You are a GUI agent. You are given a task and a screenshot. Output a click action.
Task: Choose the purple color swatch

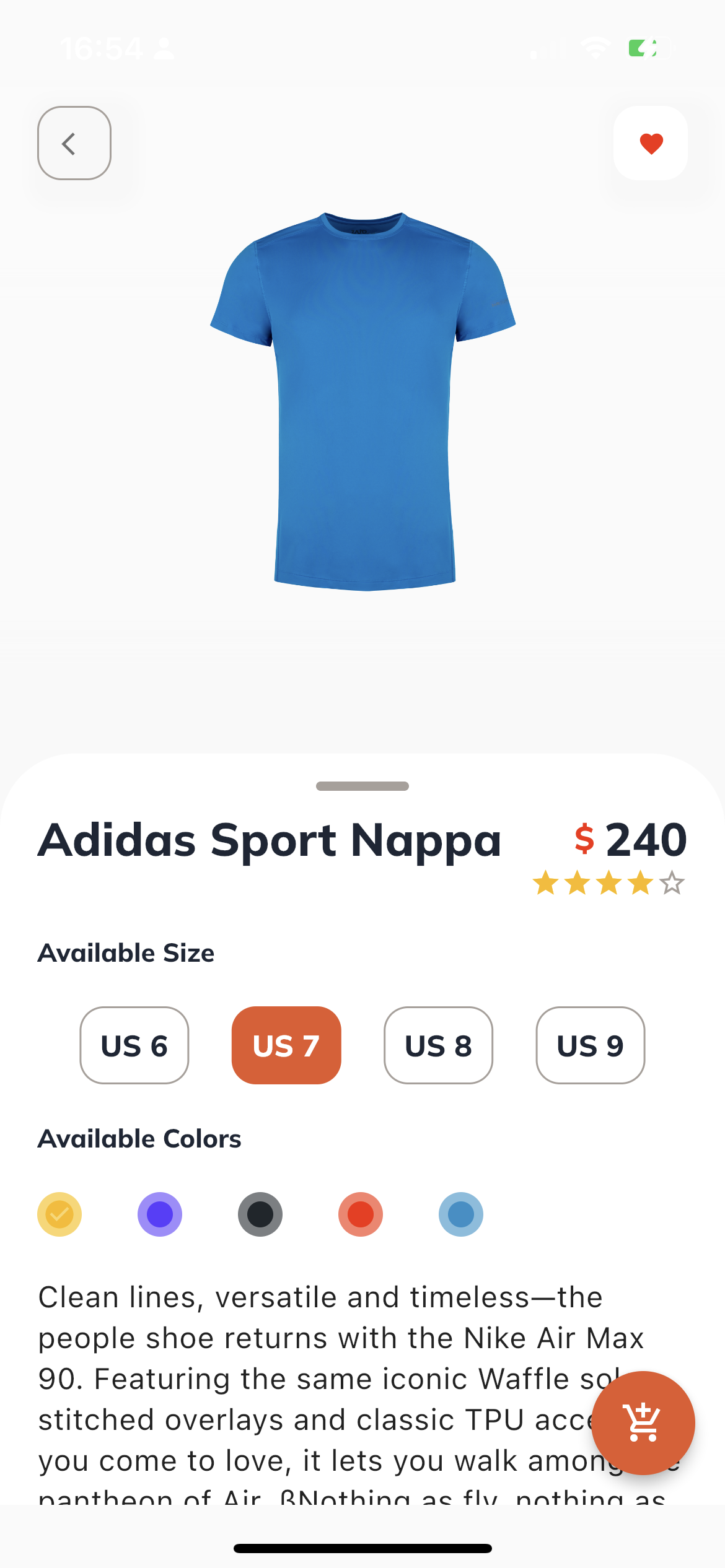coord(160,1214)
